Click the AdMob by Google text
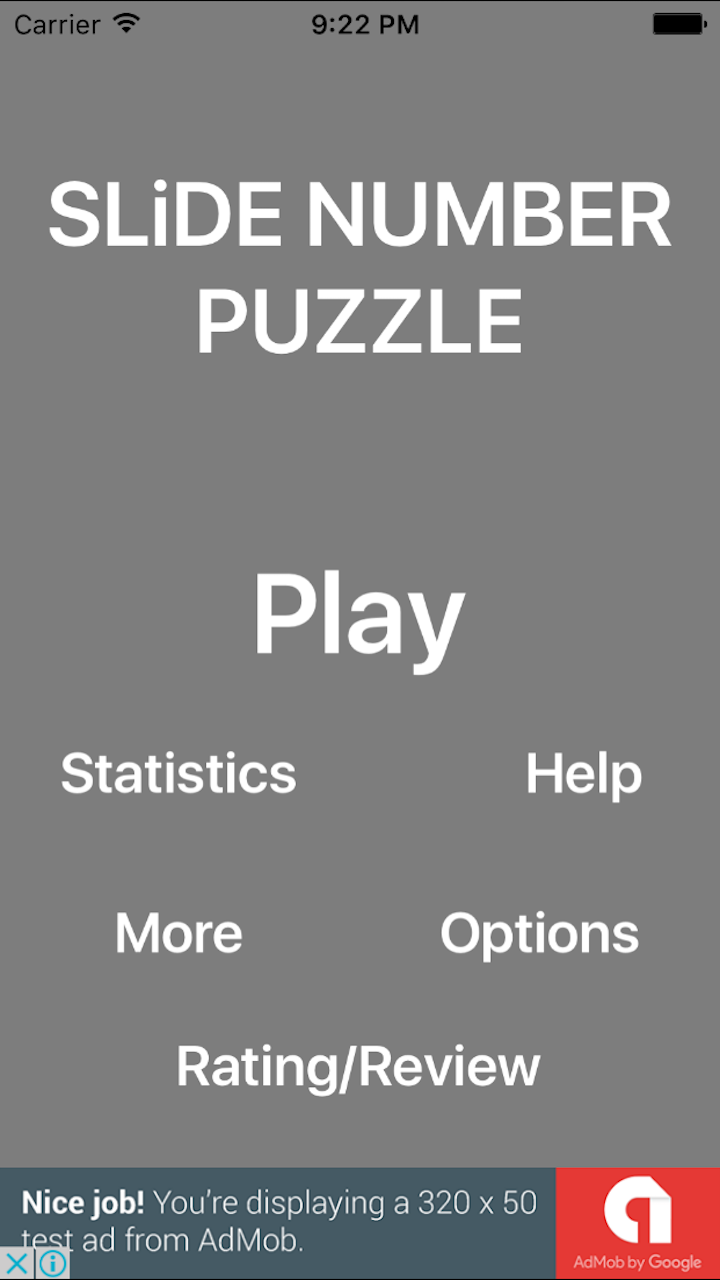The image size is (720, 1280). coord(637,1262)
